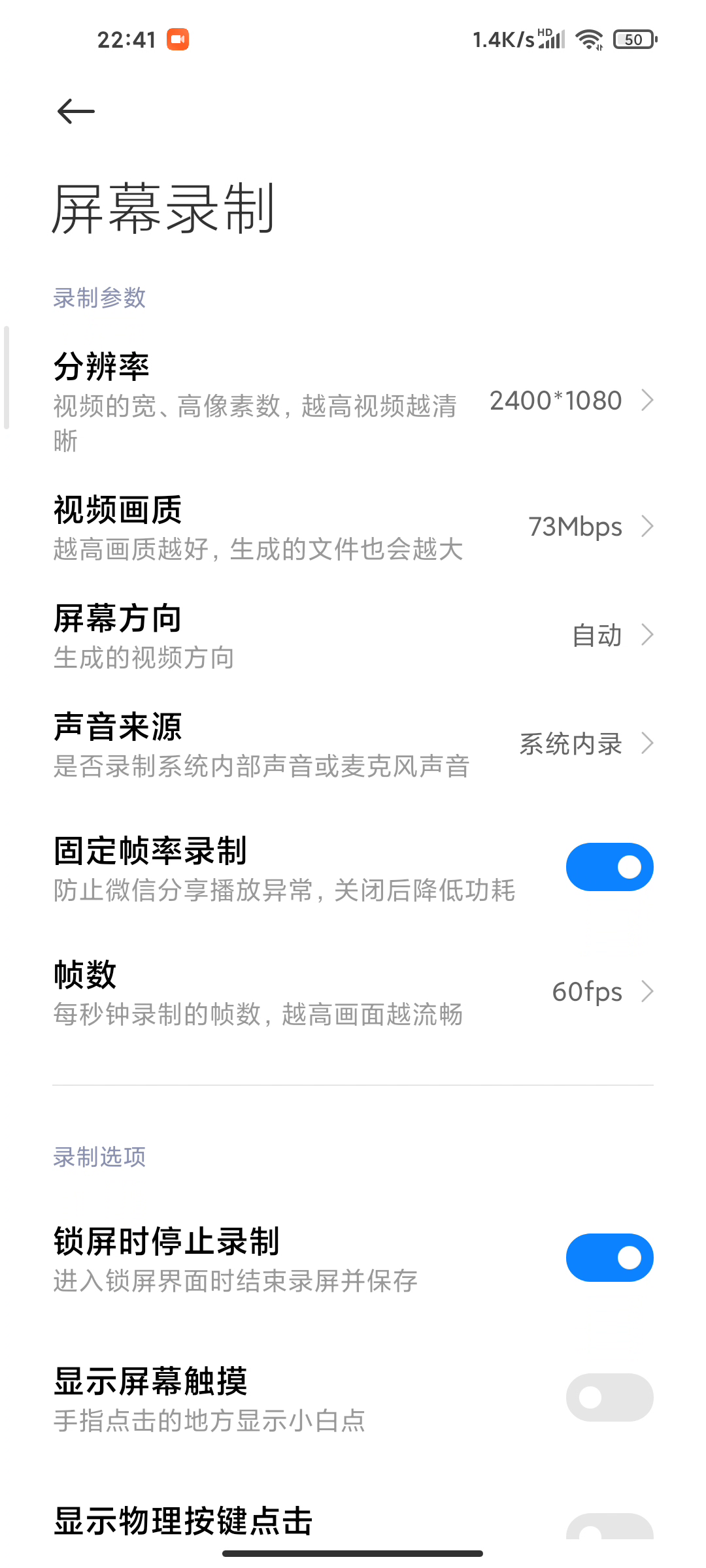Open the 视频画质 video quality row

click(x=353, y=527)
